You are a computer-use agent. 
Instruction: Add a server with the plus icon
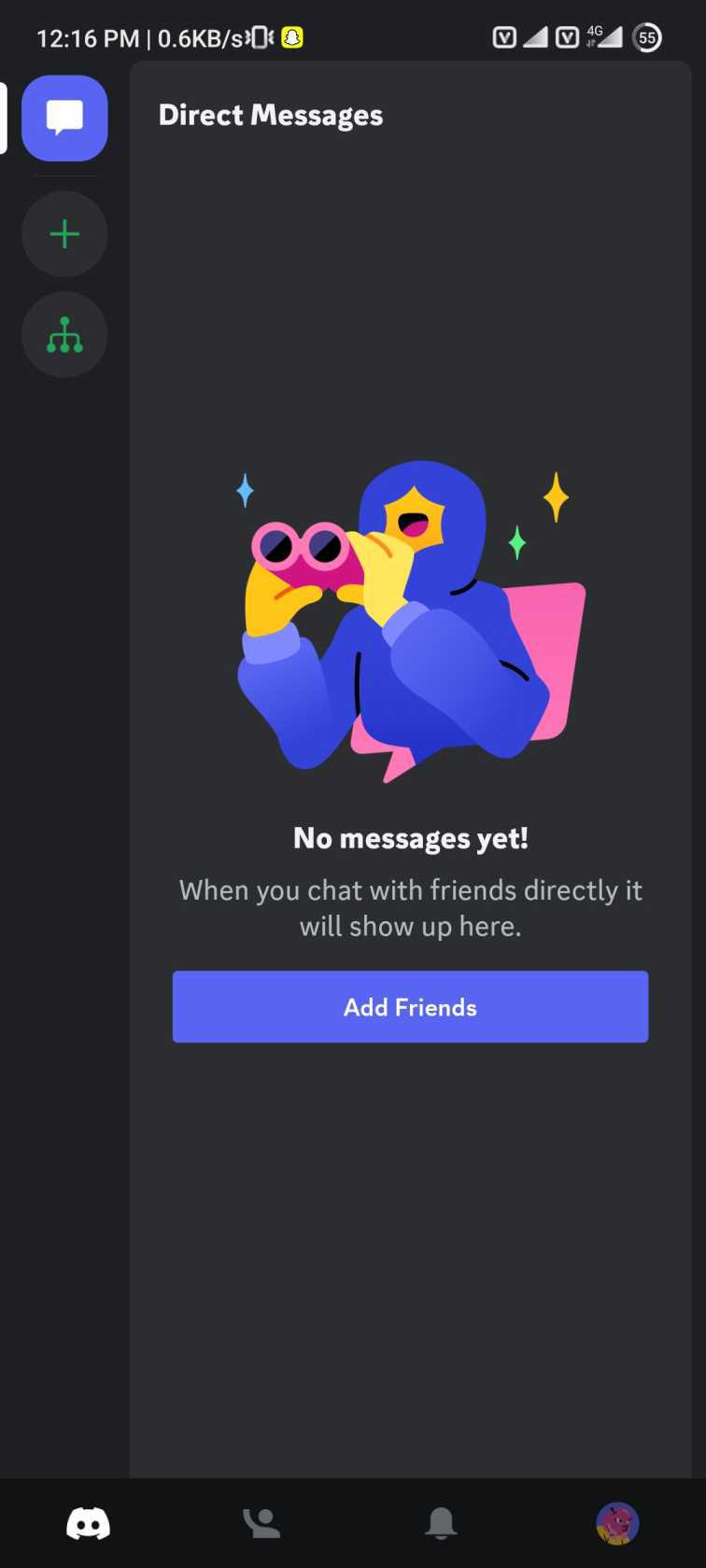pyautogui.click(x=64, y=234)
